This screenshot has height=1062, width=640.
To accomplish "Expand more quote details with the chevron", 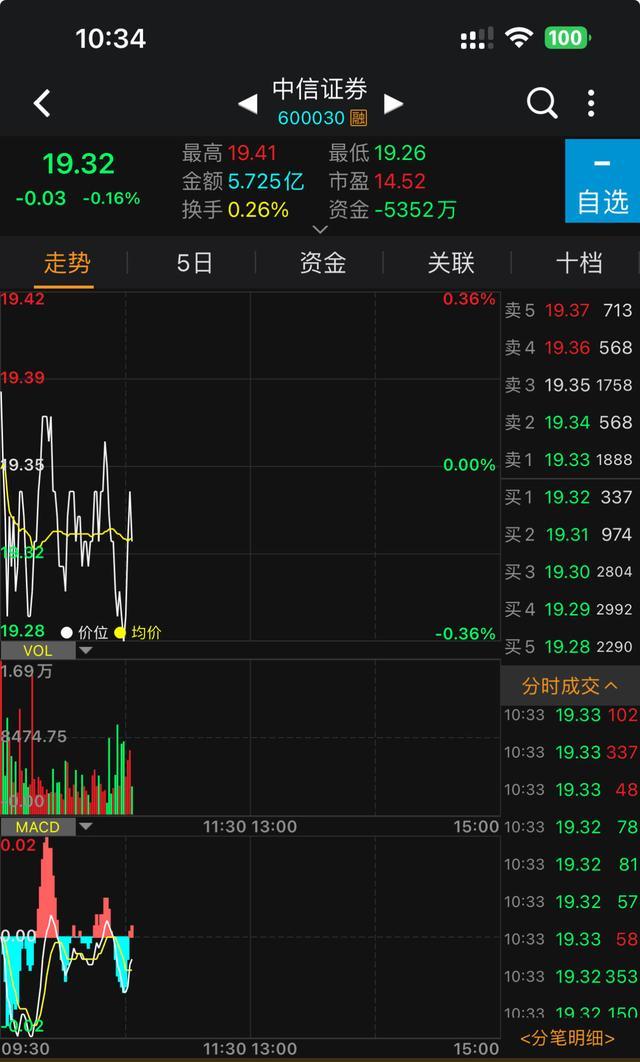I will click(x=320, y=230).
